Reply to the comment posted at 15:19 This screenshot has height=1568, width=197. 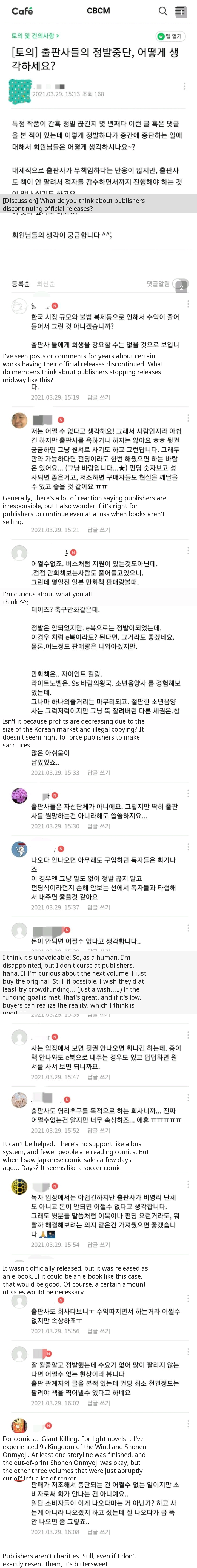point(99,397)
